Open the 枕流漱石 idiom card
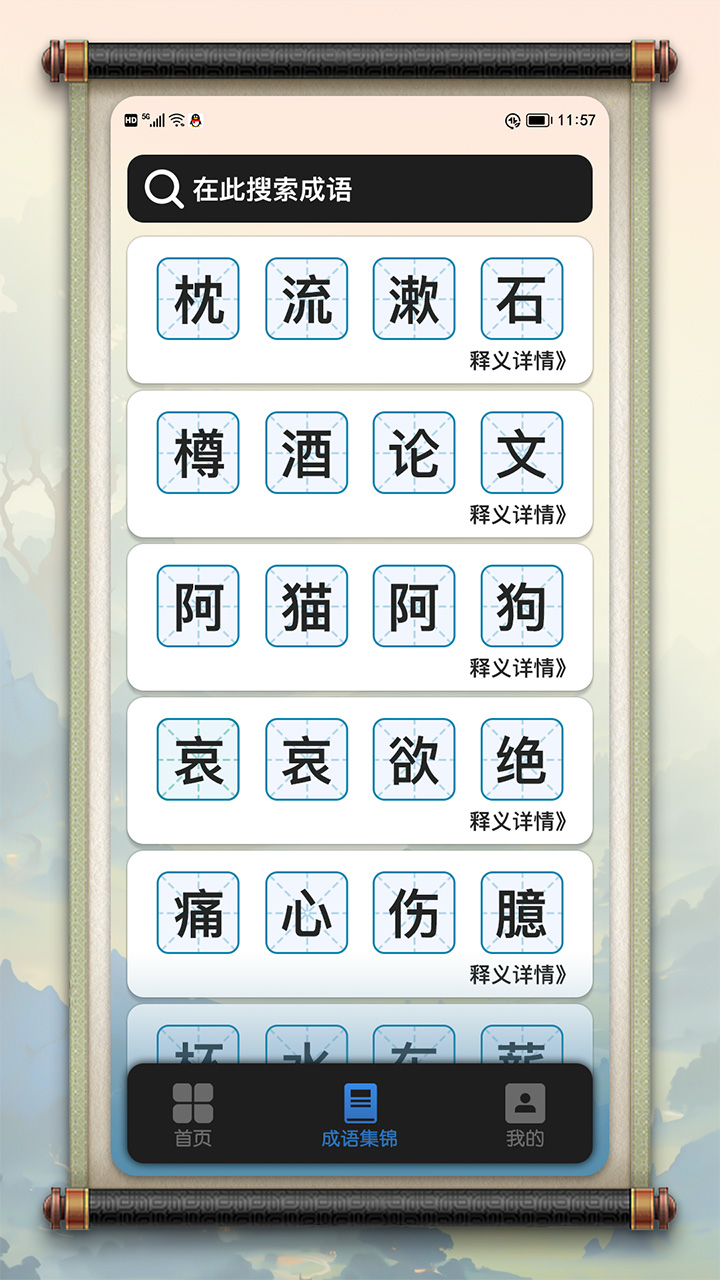Viewport: 720px width, 1280px height. [x=360, y=300]
